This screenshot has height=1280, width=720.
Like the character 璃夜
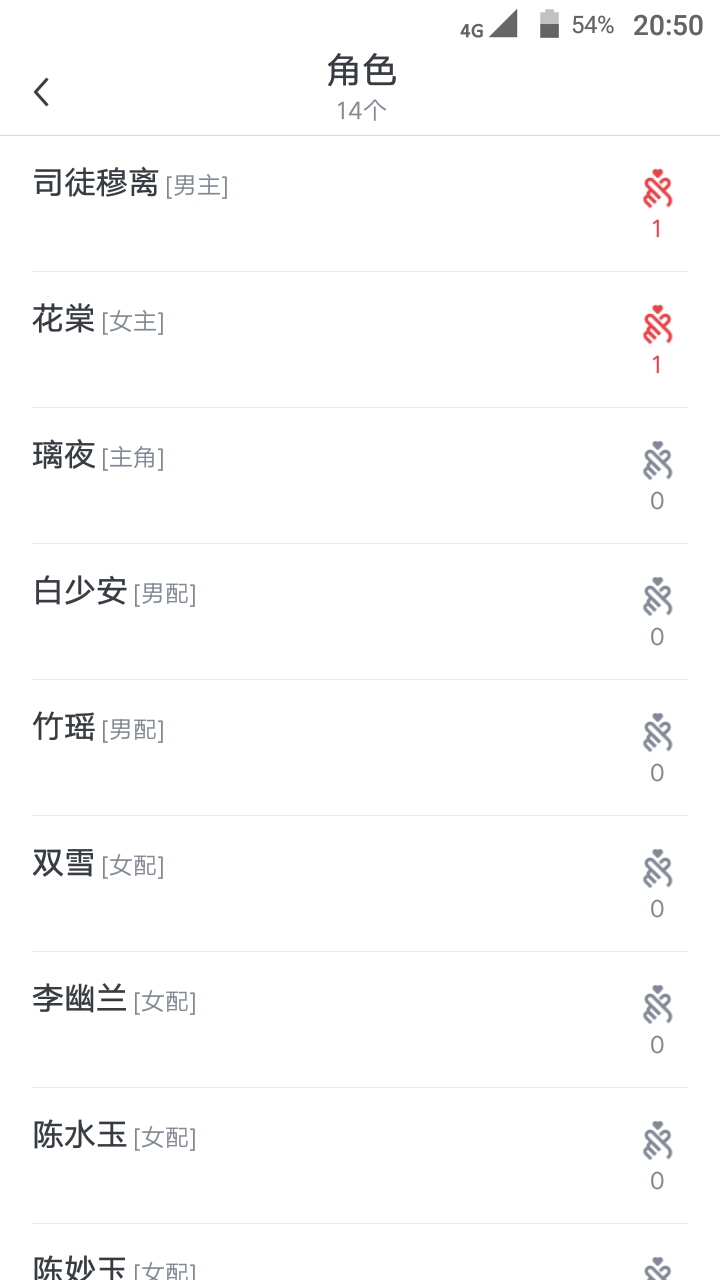coord(657,462)
